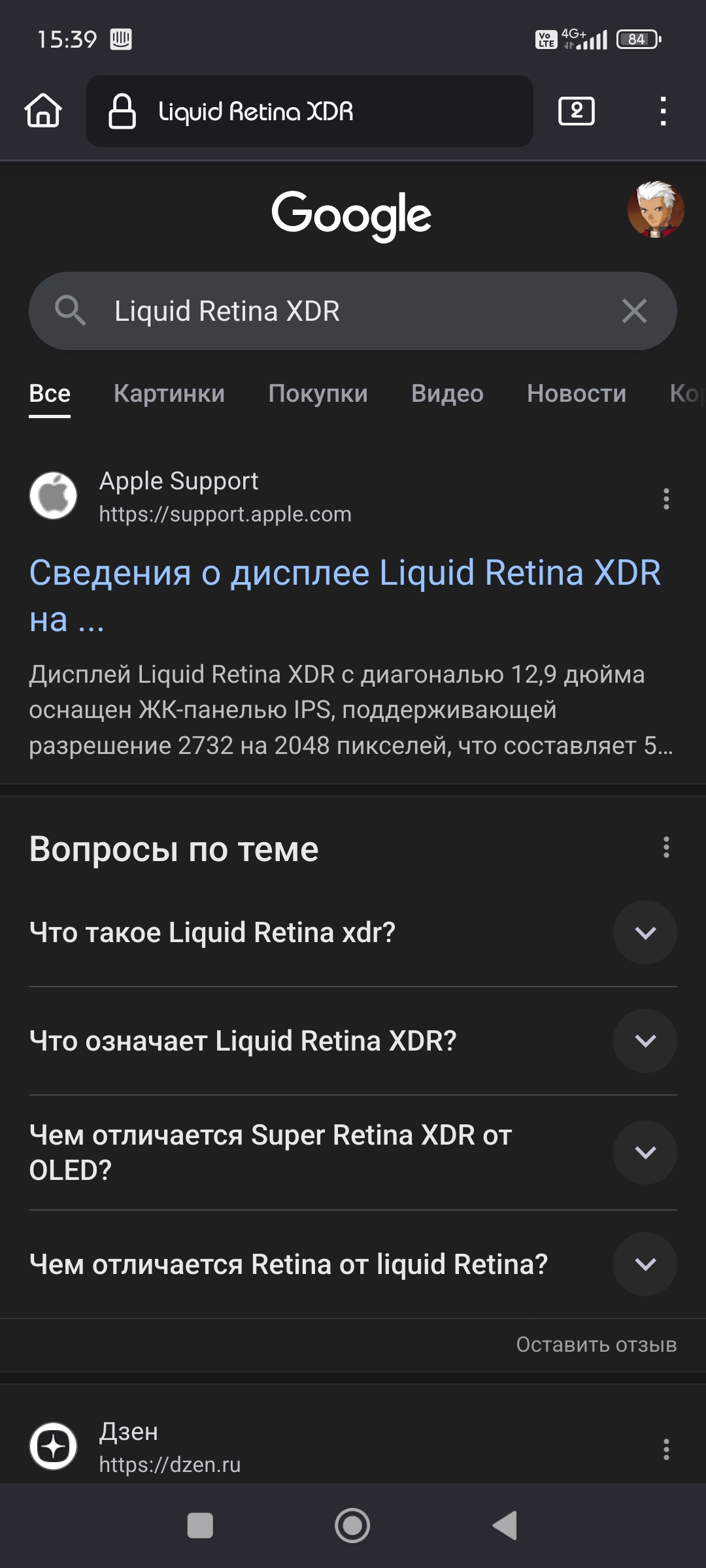Open more options for the Apple Support result
Viewport: 706px width, 1568px height.
point(666,498)
